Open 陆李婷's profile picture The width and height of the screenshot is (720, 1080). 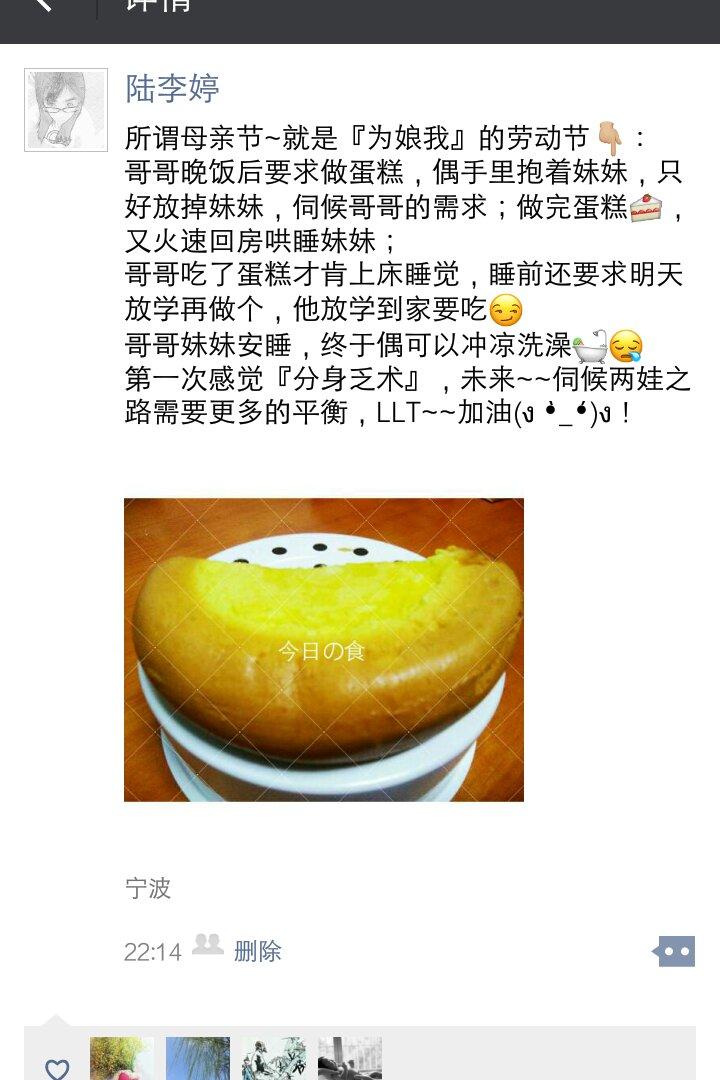(66, 110)
